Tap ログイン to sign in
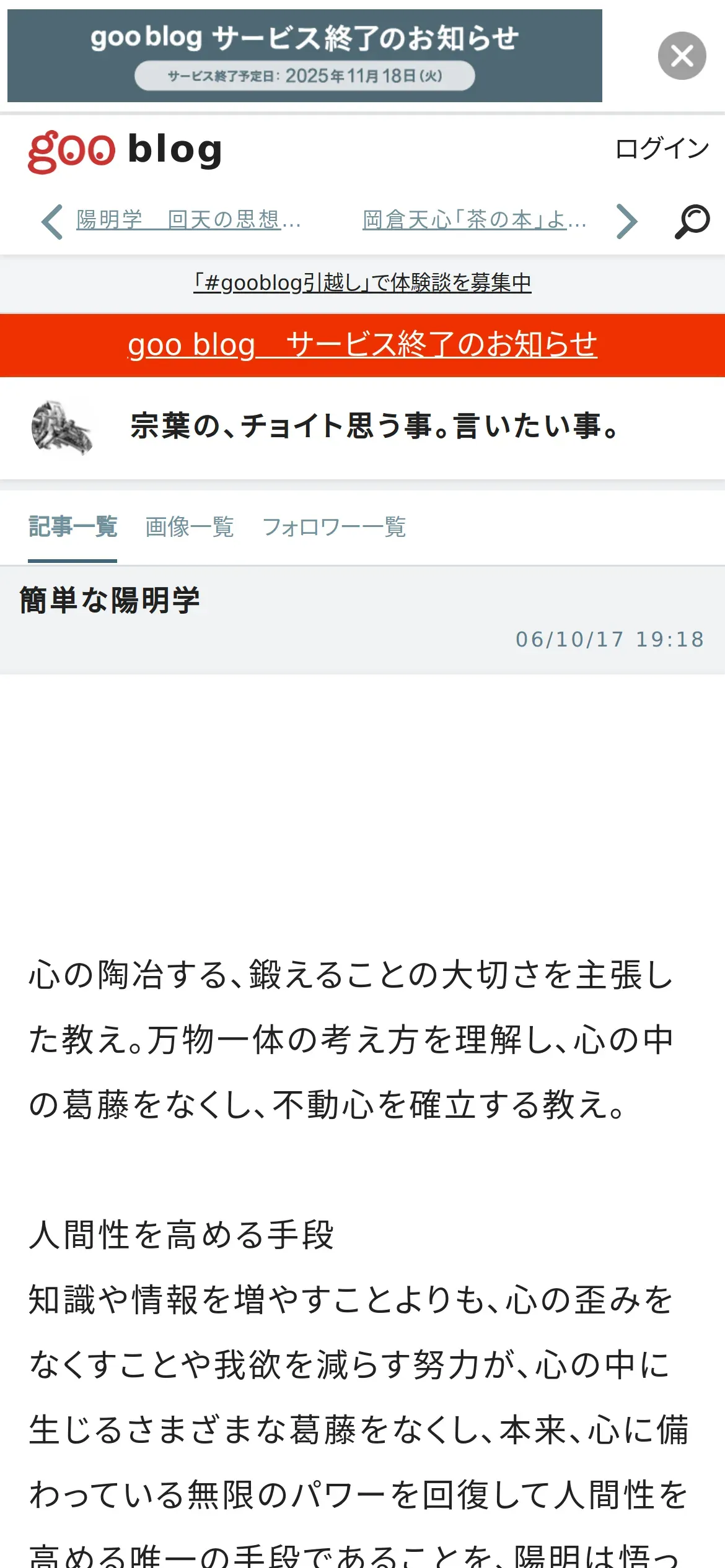The width and height of the screenshot is (725, 1568). [662, 149]
